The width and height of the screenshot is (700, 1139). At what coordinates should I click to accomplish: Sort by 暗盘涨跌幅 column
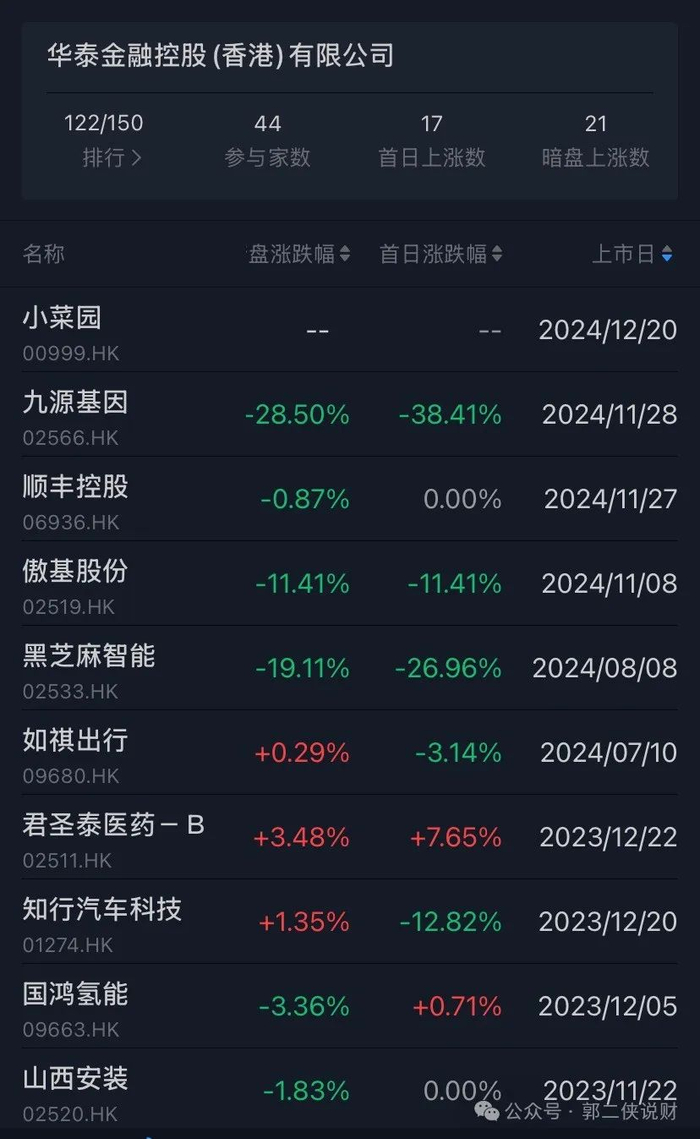[x=299, y=254]
